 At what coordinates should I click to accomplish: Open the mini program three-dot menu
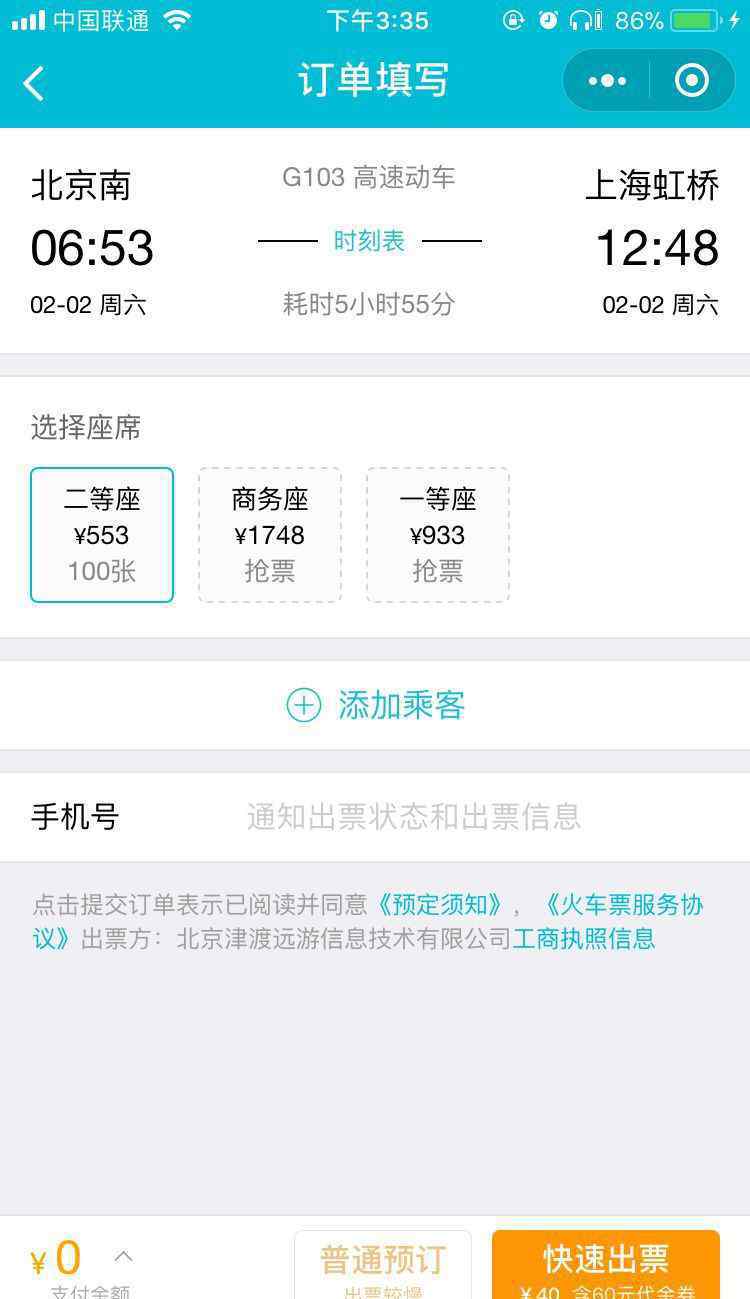607,81
